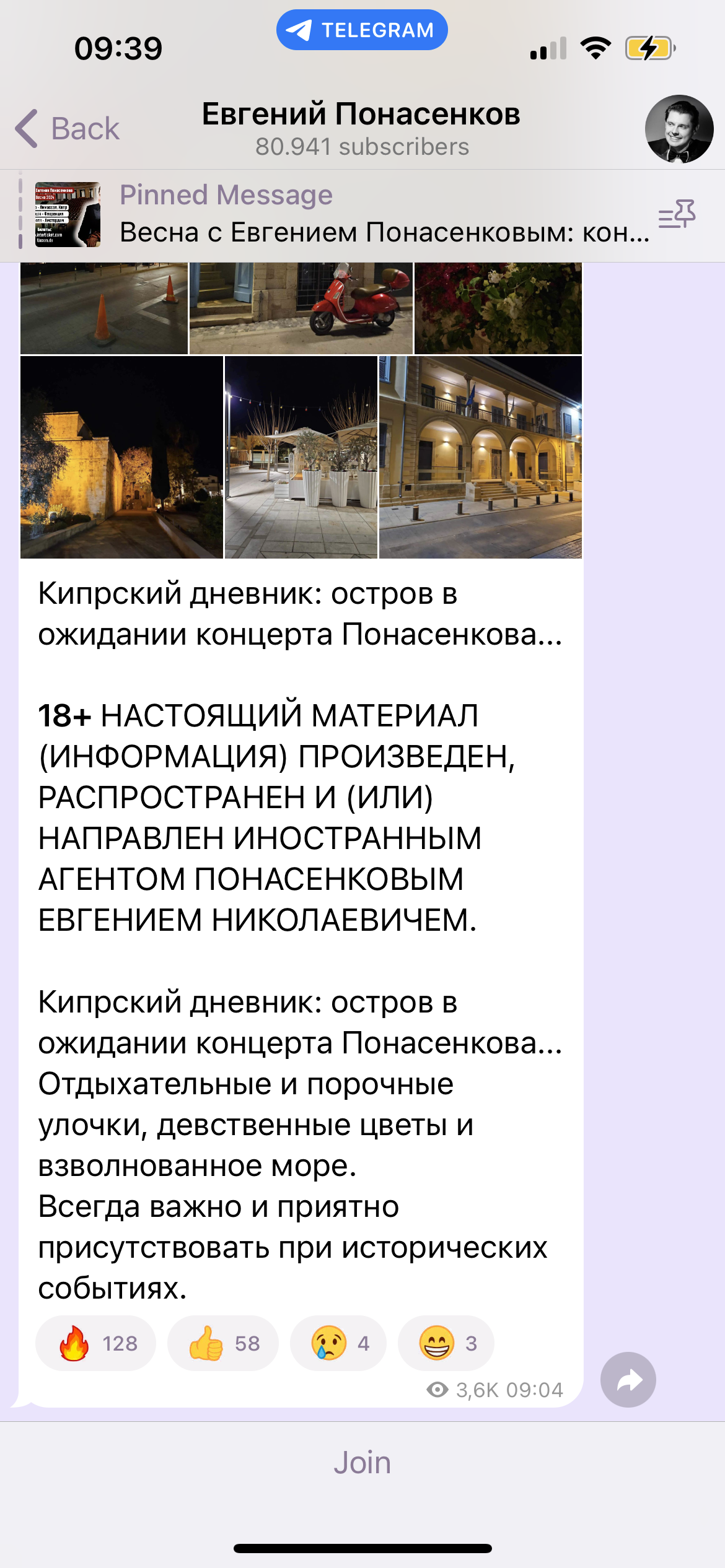React with the grinning face emoji
725x1568 pixels.
pos(446,1343)
